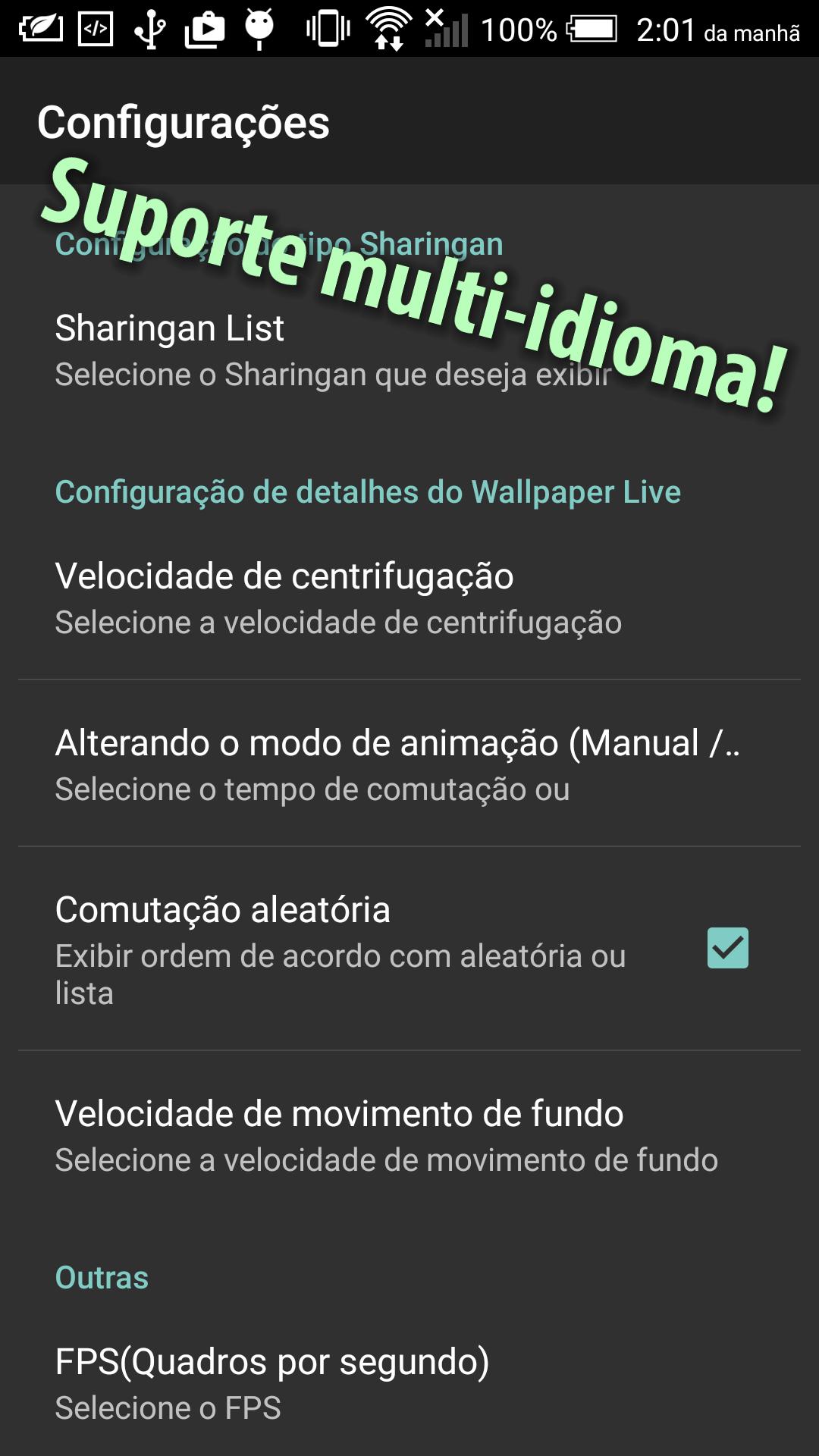The image size is (819, 1456).
Task: Open the Sharingan List setting
Action: [x=409, y=350]
